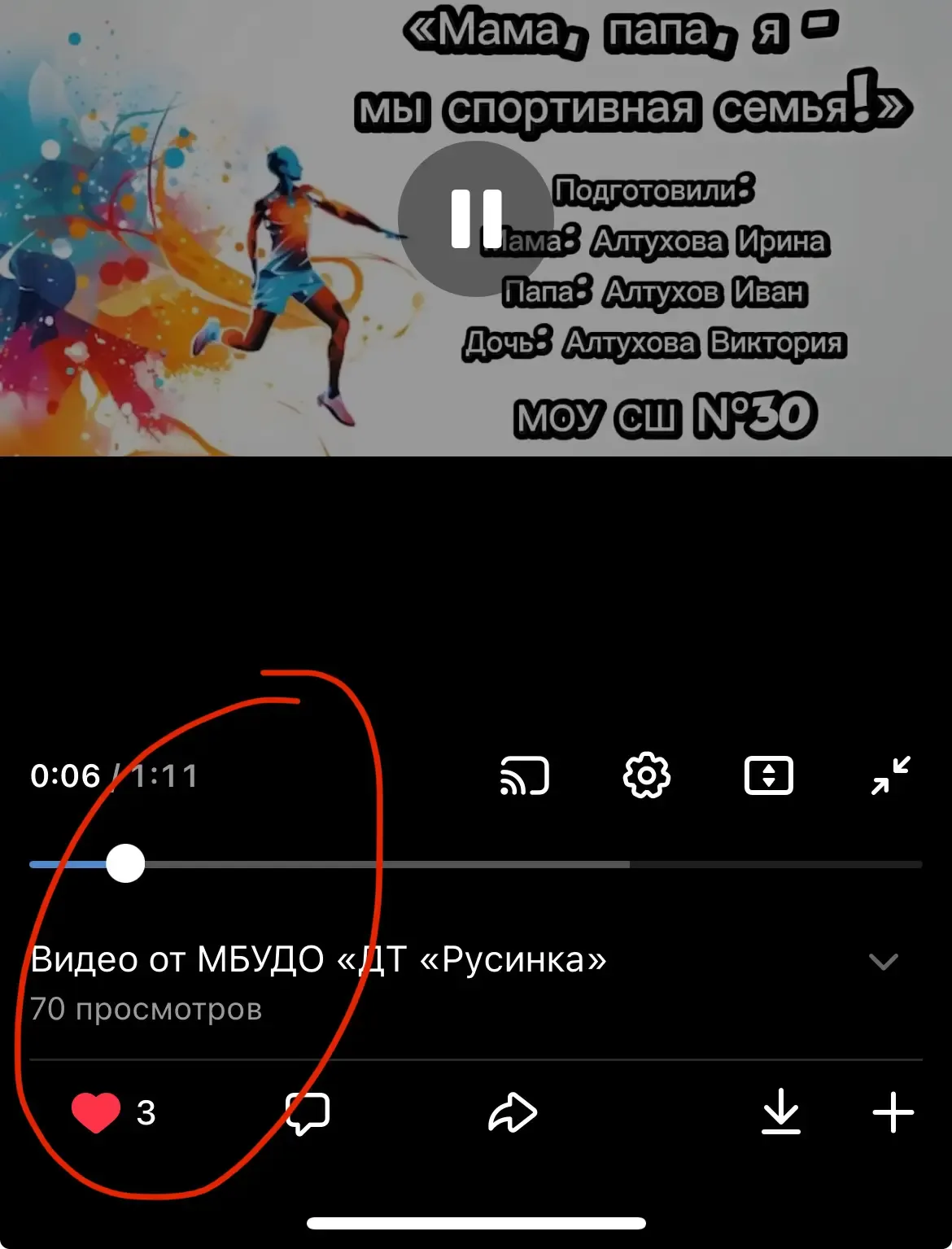The image size is (952, 1249).
Task: Remove your like from the video
Action: point(96,1112)
